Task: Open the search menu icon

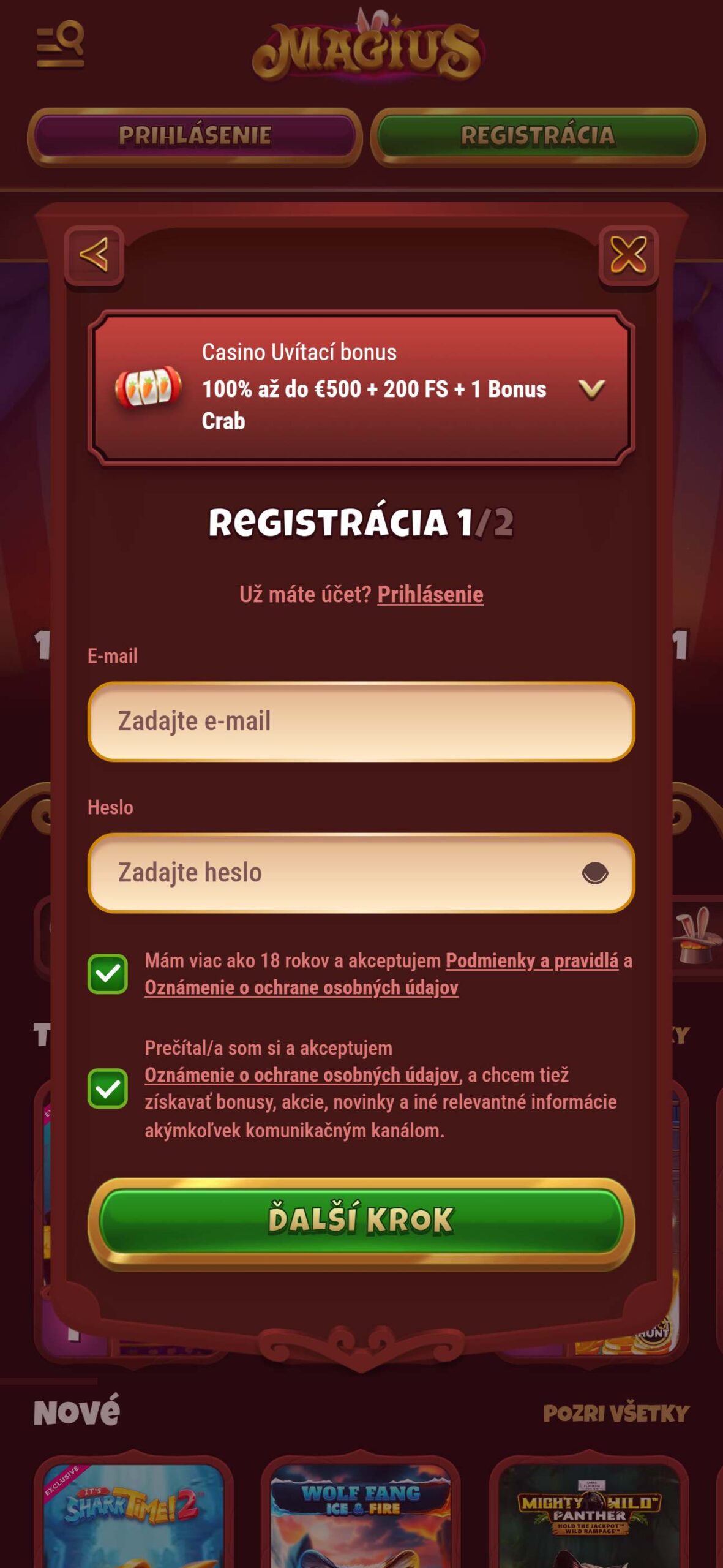Action: pos(60,45)
